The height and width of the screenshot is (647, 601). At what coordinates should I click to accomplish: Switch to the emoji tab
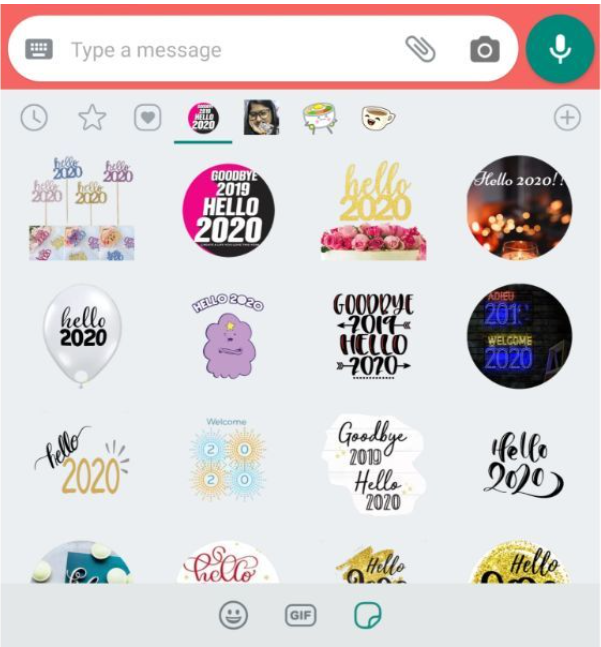234,615
